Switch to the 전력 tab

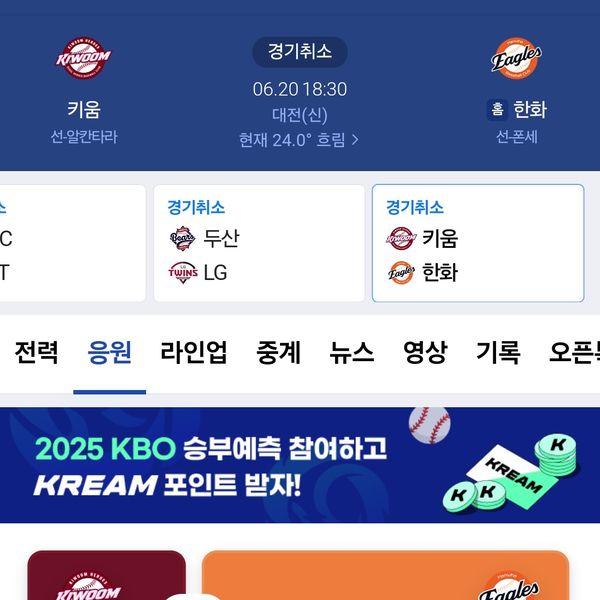point(36,352)
